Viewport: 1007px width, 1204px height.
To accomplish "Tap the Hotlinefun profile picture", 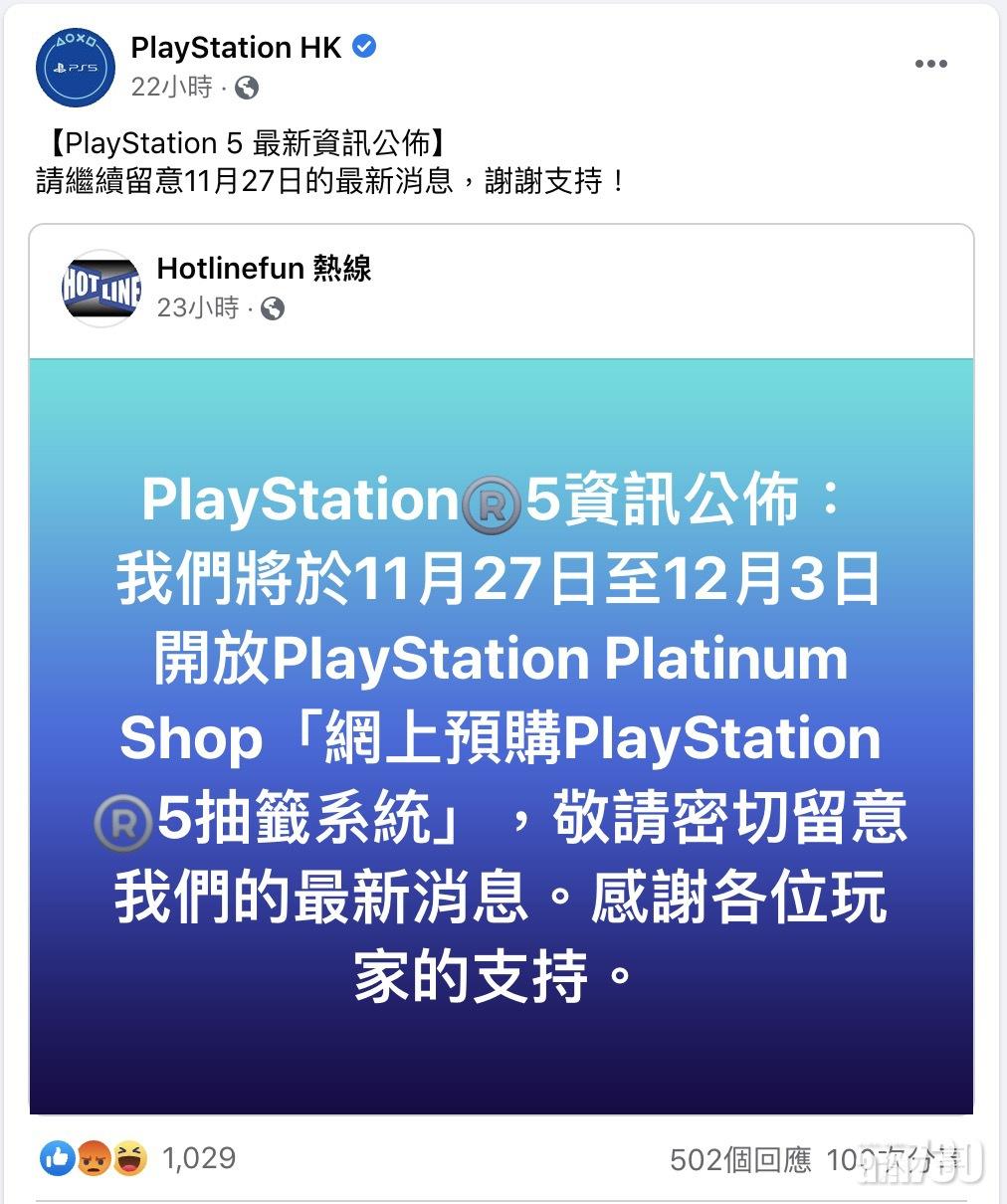I will tap(101, 288).
